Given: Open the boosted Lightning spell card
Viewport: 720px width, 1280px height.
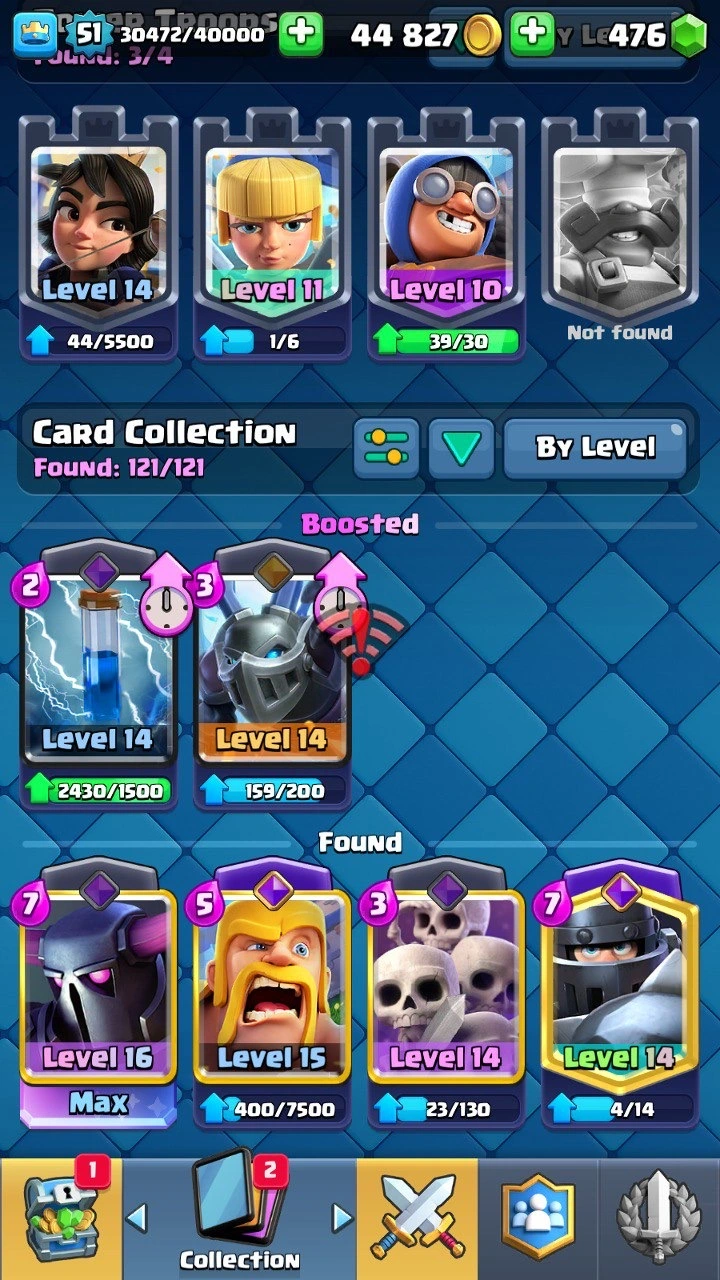Looking at the screenshot, I should 98,670.
